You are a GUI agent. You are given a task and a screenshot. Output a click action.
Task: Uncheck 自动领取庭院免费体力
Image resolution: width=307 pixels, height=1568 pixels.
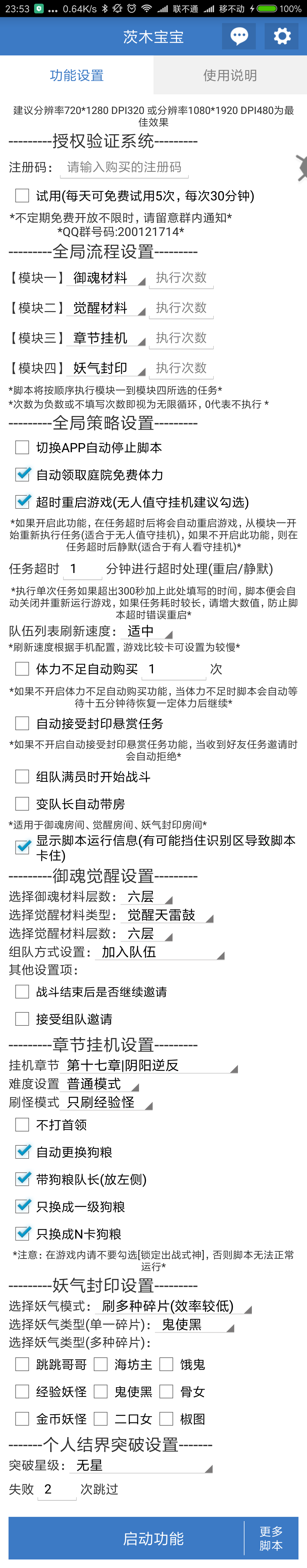[22, 475]
